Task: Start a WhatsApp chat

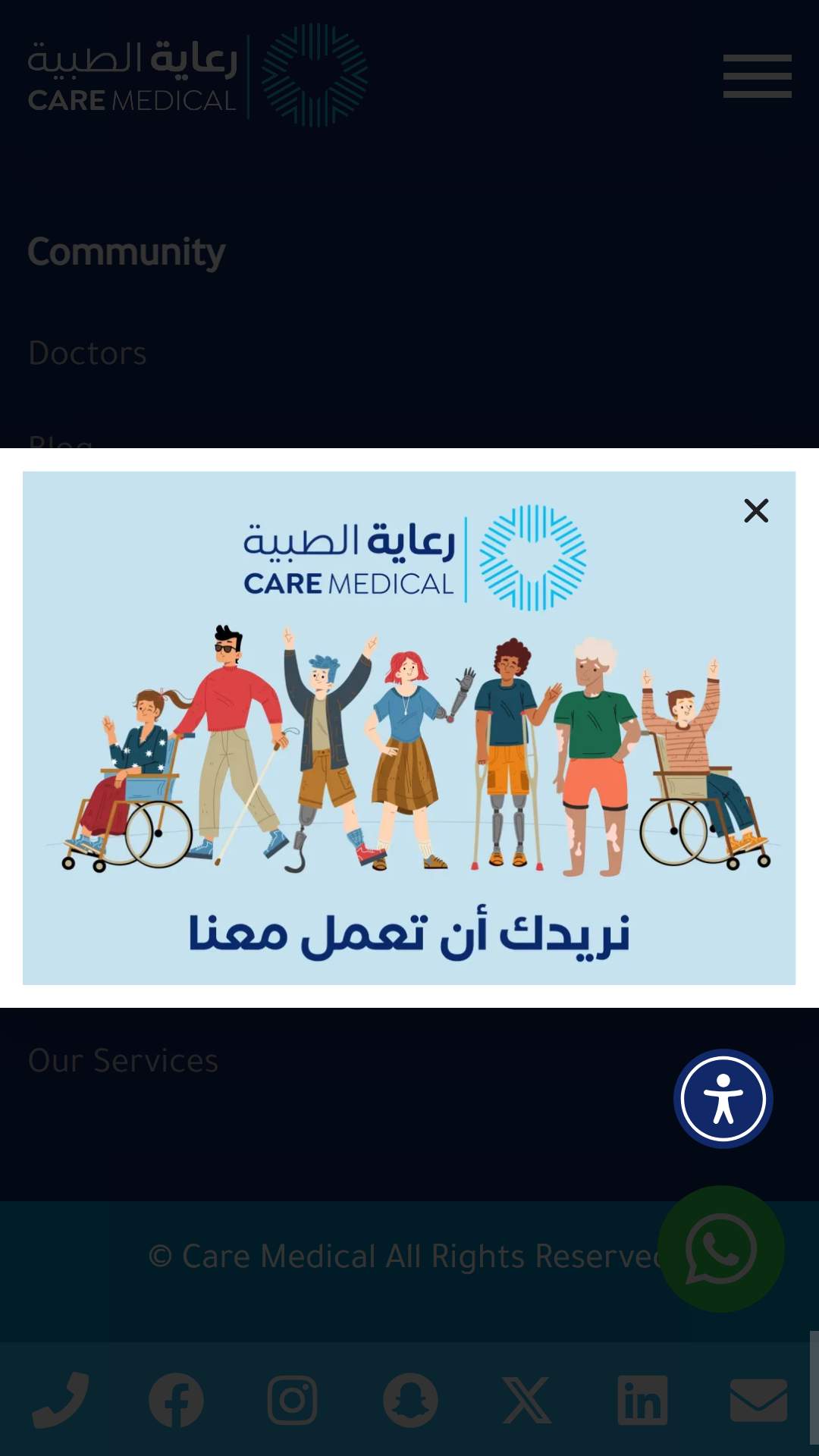Action: (720, 1248)
